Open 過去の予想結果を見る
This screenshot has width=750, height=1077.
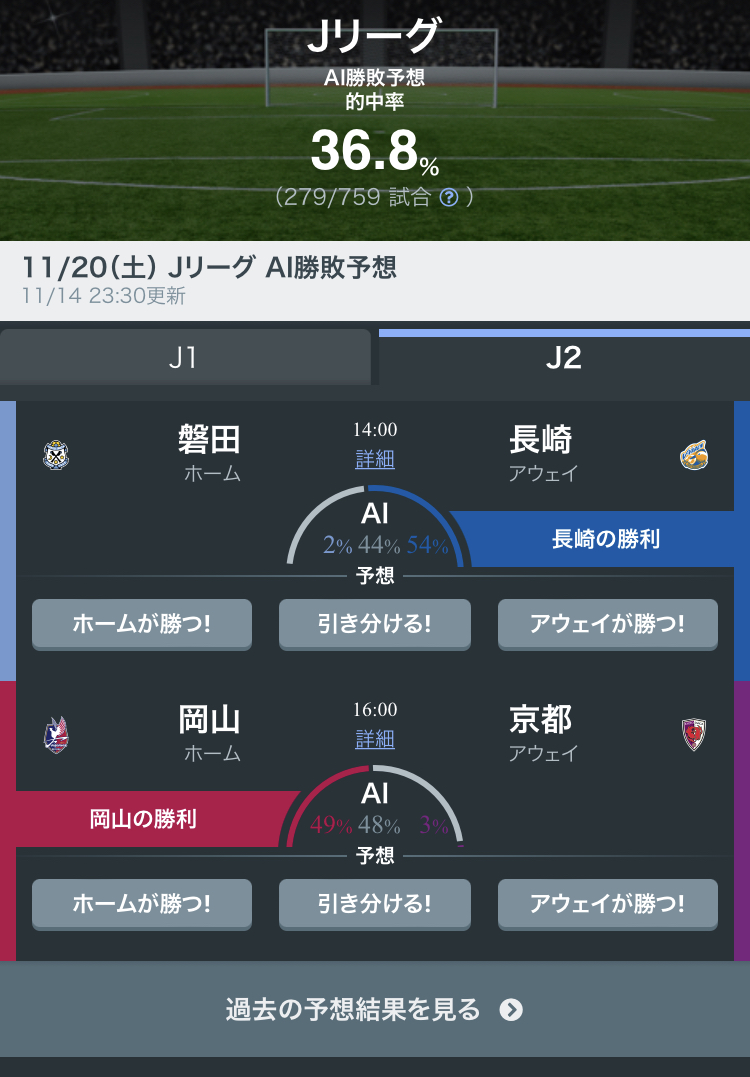tap(375, 1010)
